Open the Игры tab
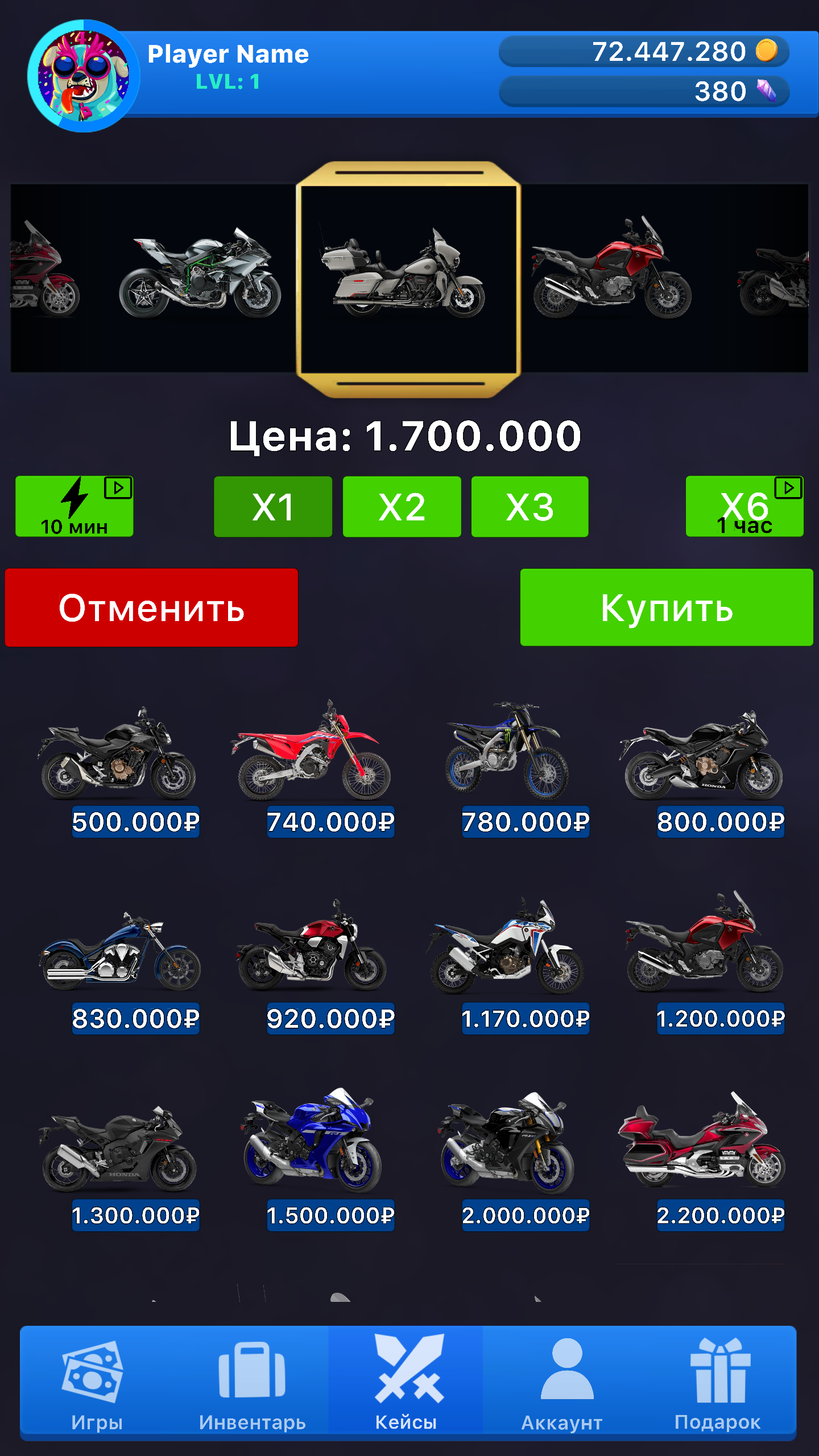Viewport: 819px width, 1456px height. click(x=97, y=1382)
